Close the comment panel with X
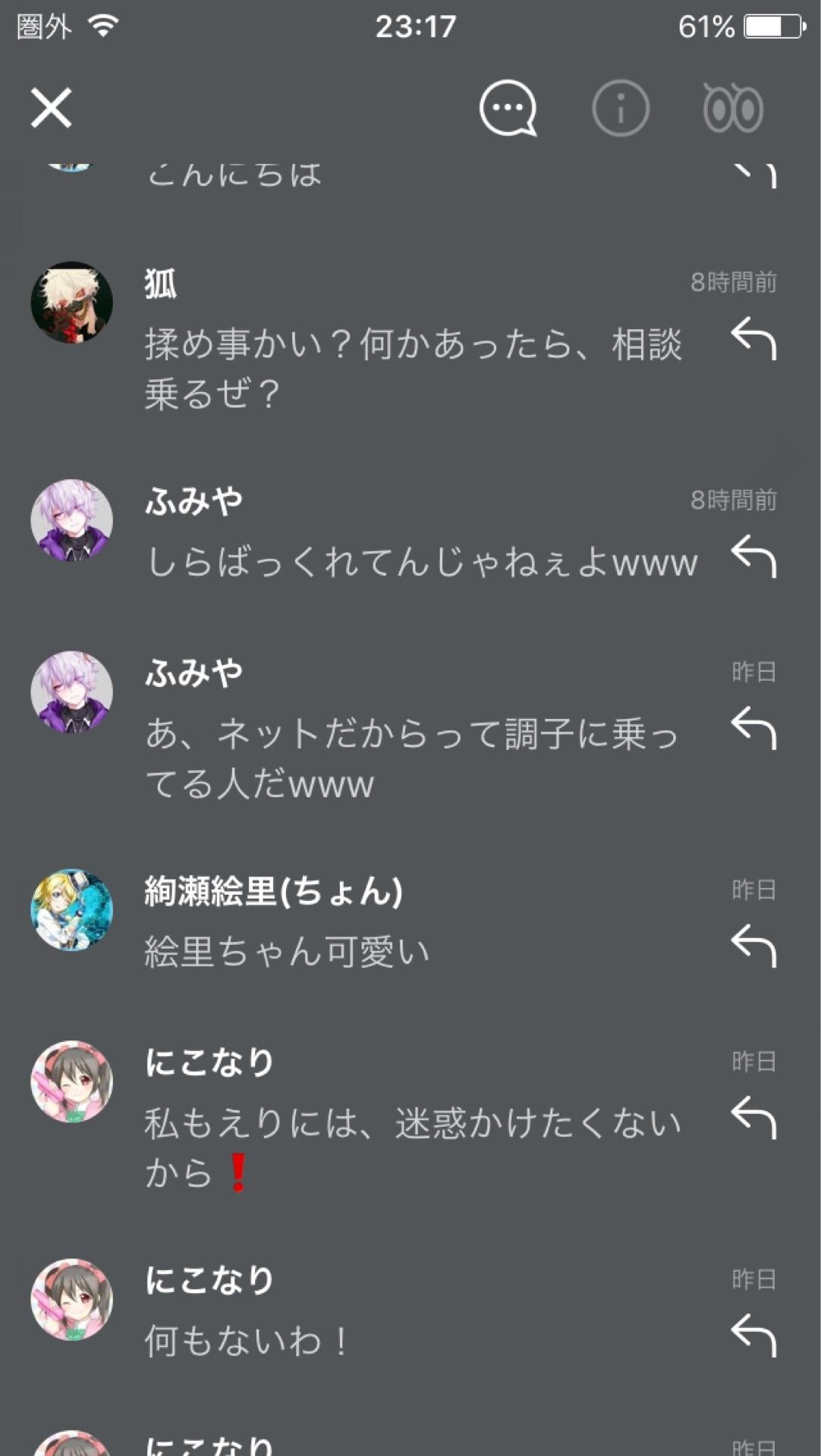The height and width of the screenshot is (1456, 821). click(x=52, y=108)
